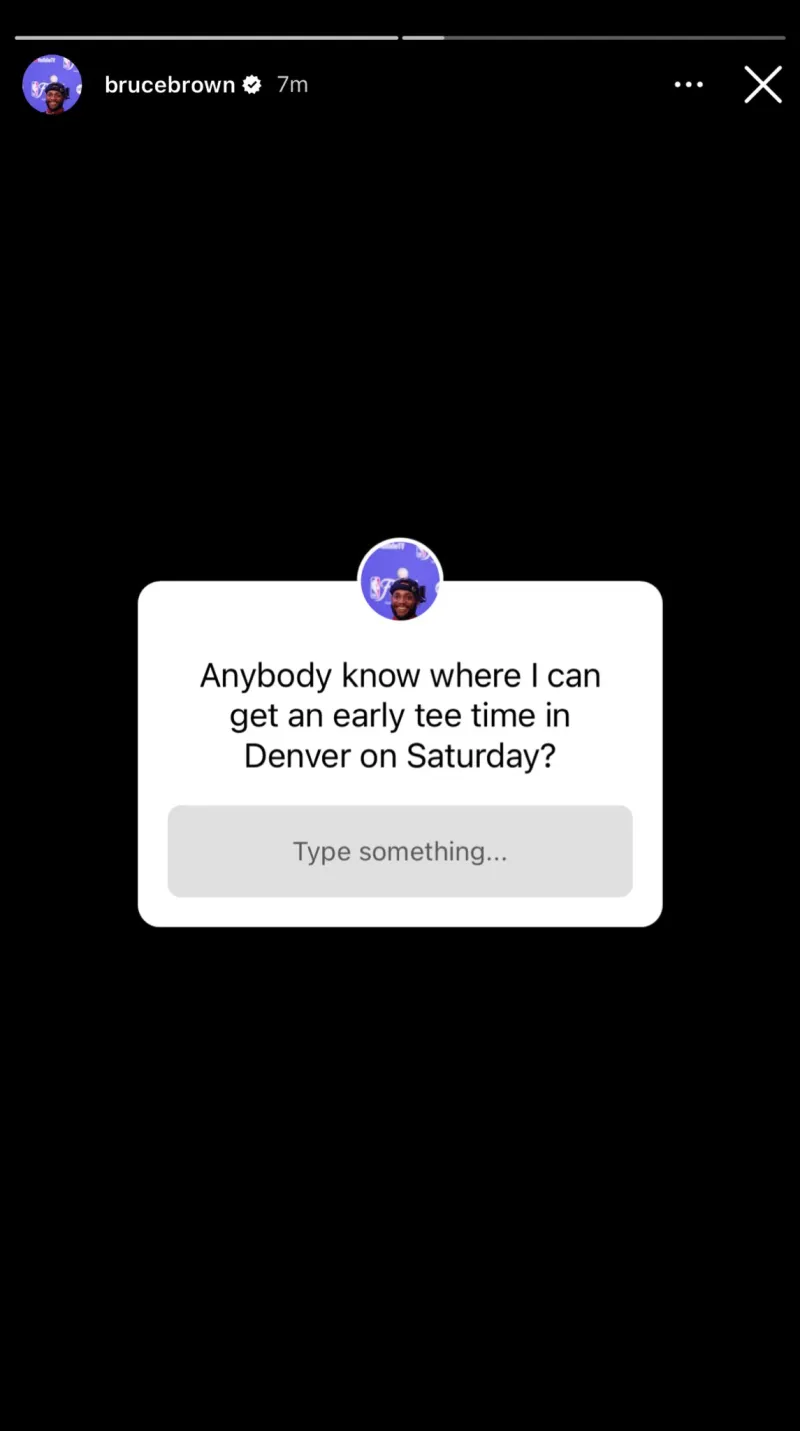Tap the 'Type something...' answer field
Screen dimensions: 800x1431
pos(400,851)
